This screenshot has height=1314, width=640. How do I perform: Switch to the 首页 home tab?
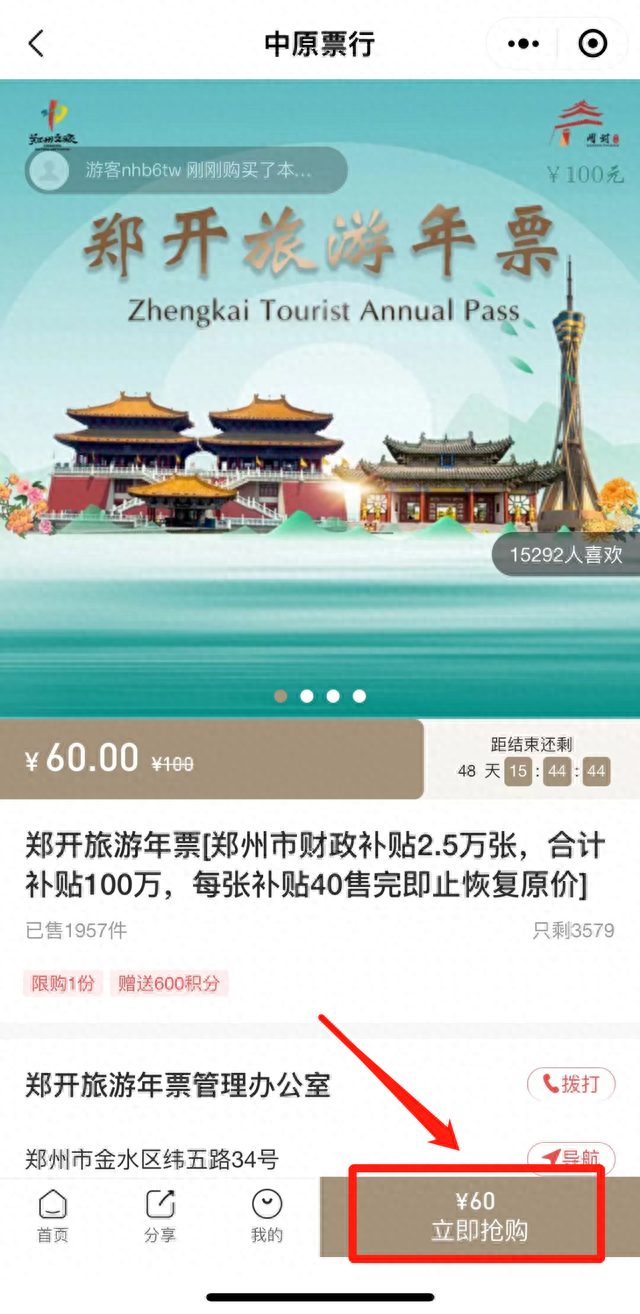pos(53,1216)
